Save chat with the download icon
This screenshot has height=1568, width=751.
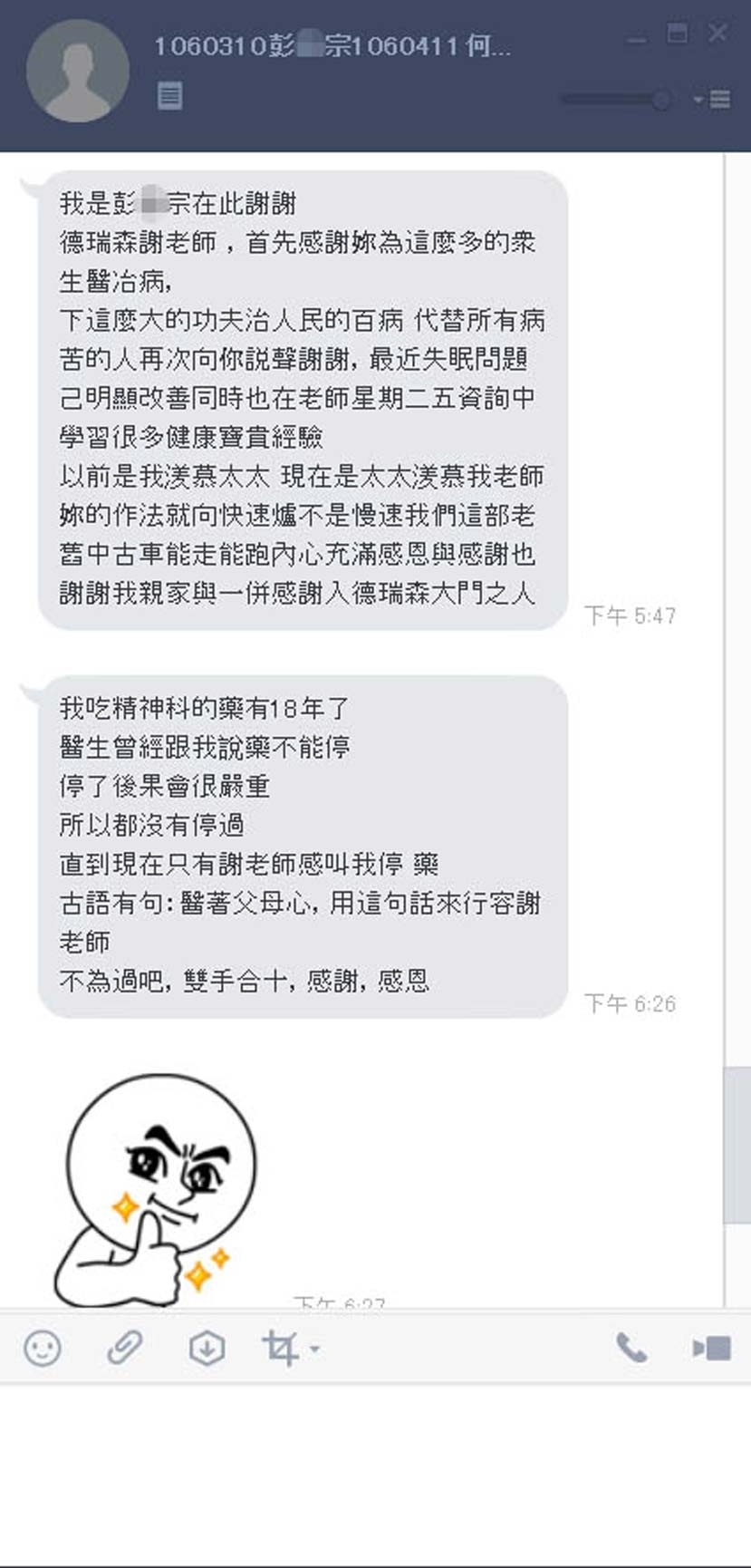(x=207, y=1348)
